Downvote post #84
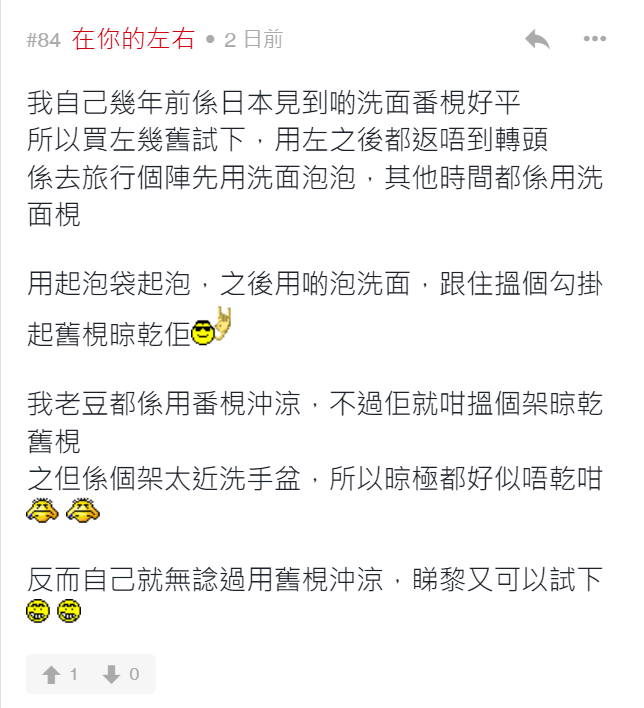Viewport: 644px width, 708px height. tap(121, 675)
